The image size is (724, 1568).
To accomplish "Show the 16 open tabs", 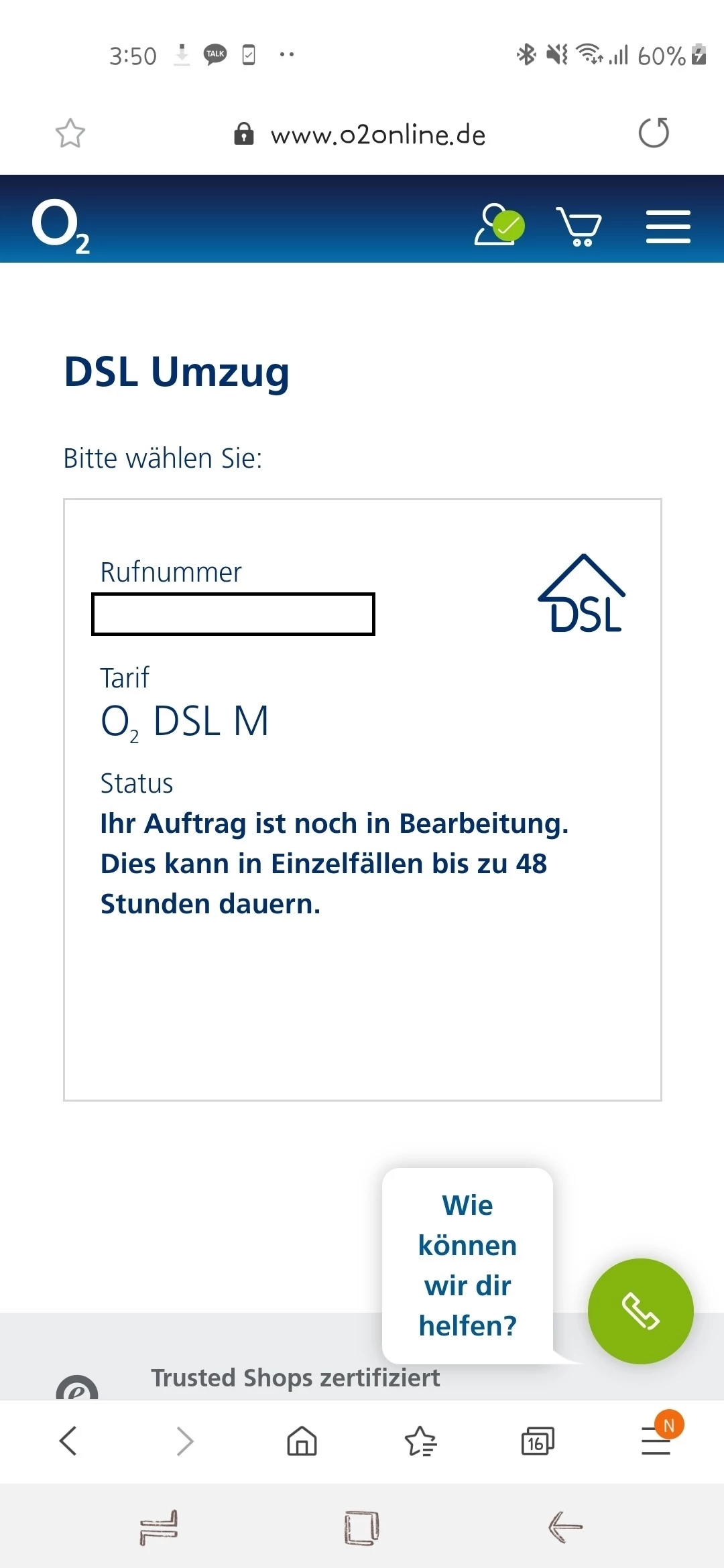I will (x=538, y=1441).
